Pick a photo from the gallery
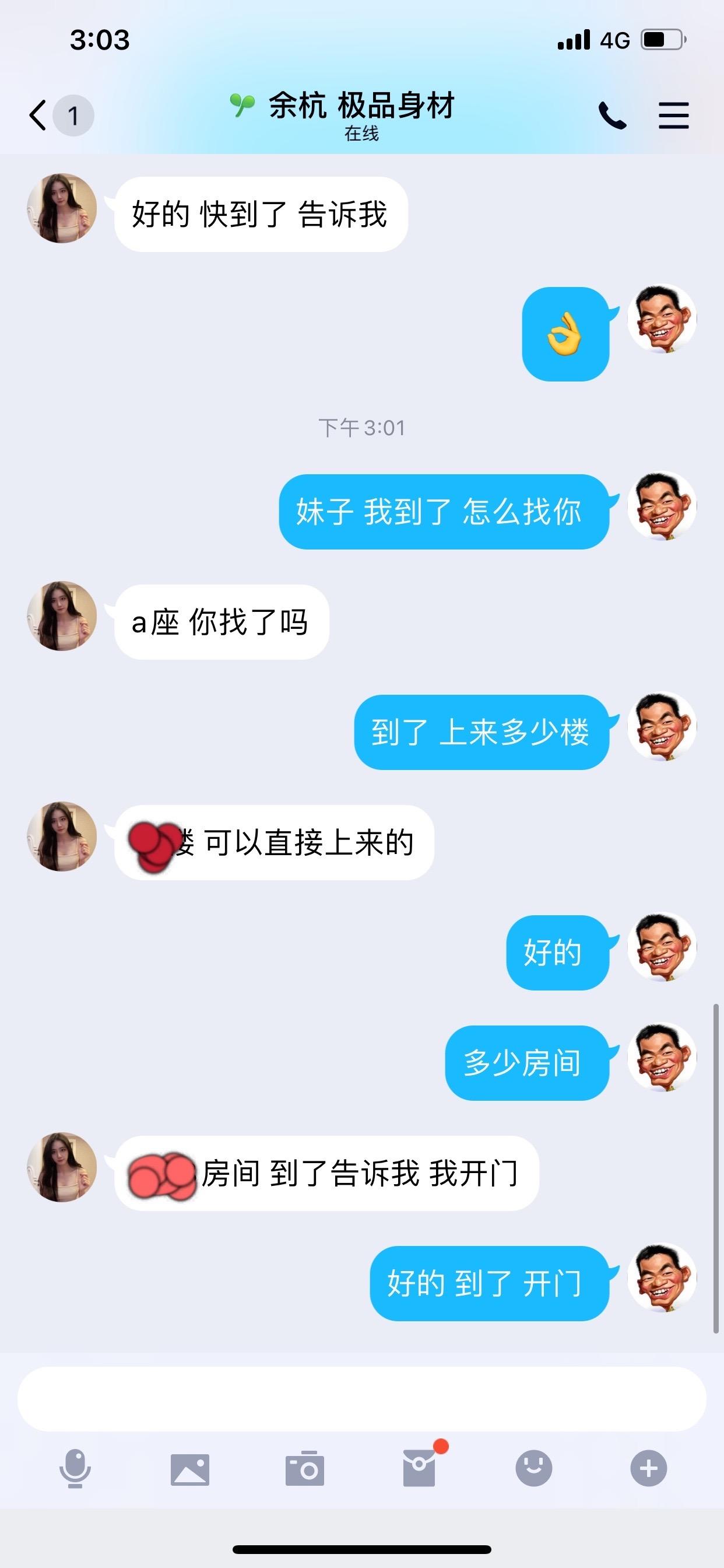 point(190,1469)
